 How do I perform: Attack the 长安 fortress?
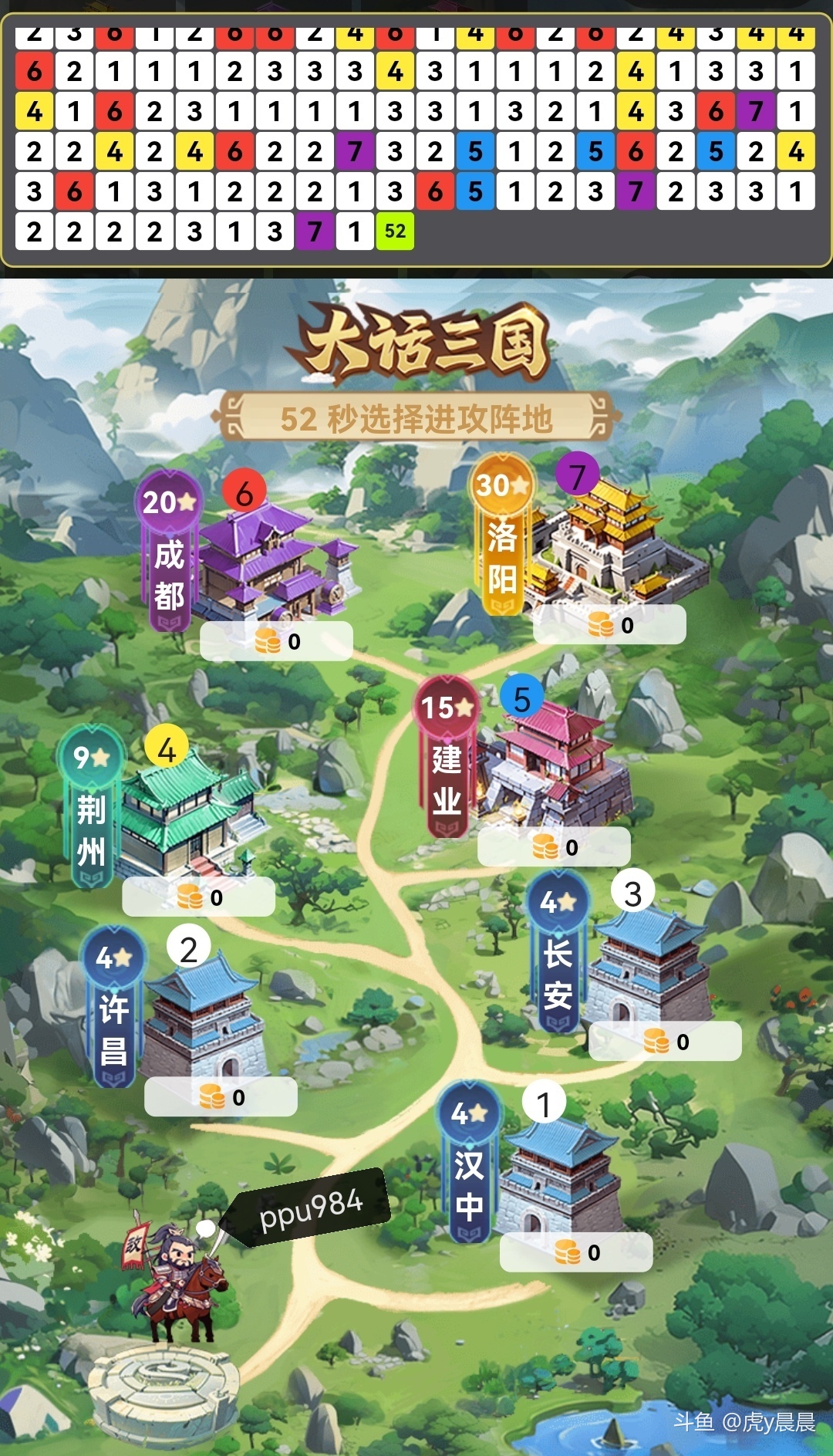[x=646, y=964]
